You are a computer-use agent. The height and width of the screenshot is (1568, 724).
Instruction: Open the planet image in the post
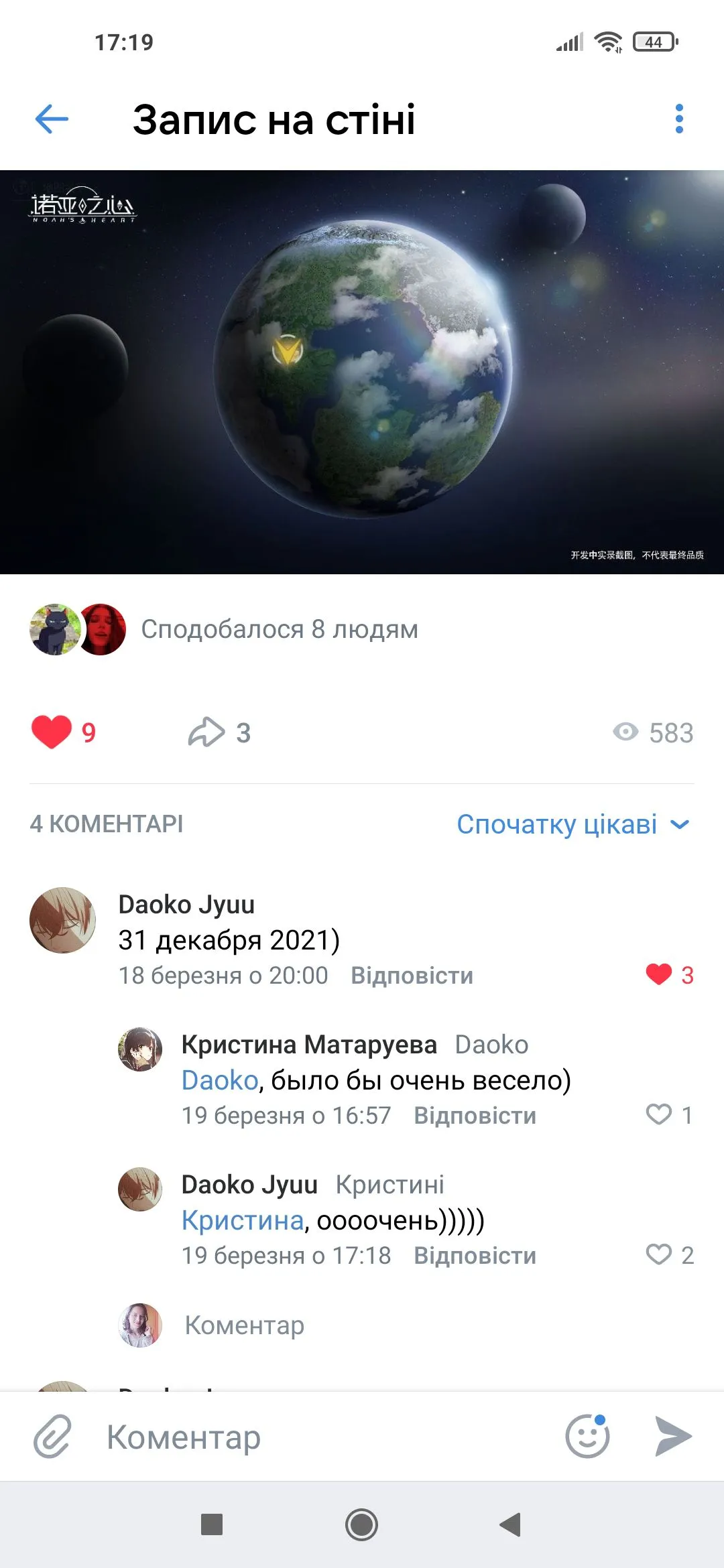(362, 372)
